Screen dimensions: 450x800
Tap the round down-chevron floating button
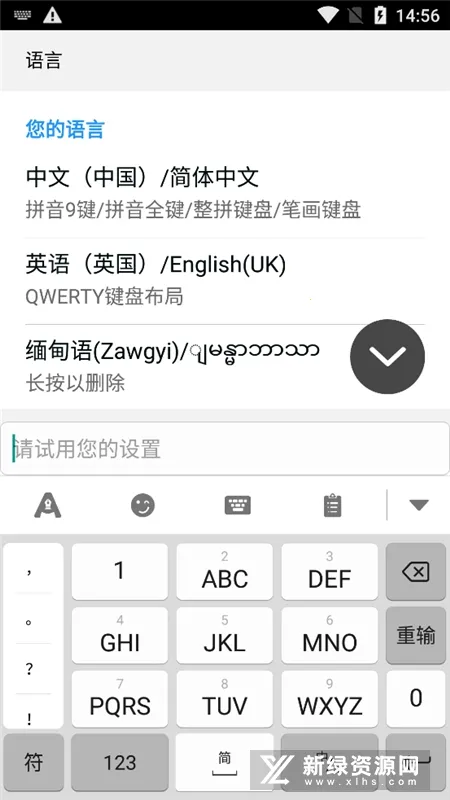(x=387, y=357)
